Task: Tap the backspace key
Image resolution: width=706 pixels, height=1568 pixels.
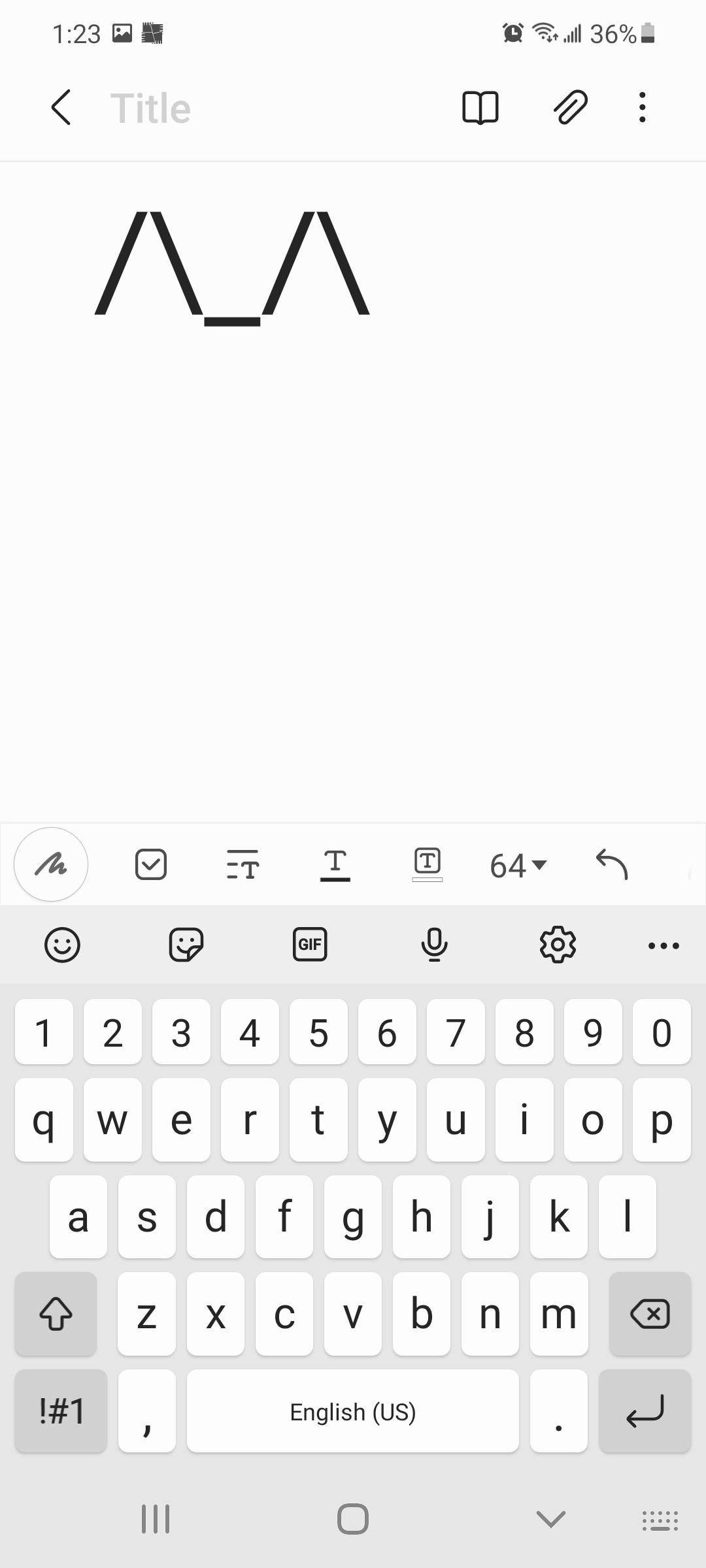Action: click(650, 1314)
